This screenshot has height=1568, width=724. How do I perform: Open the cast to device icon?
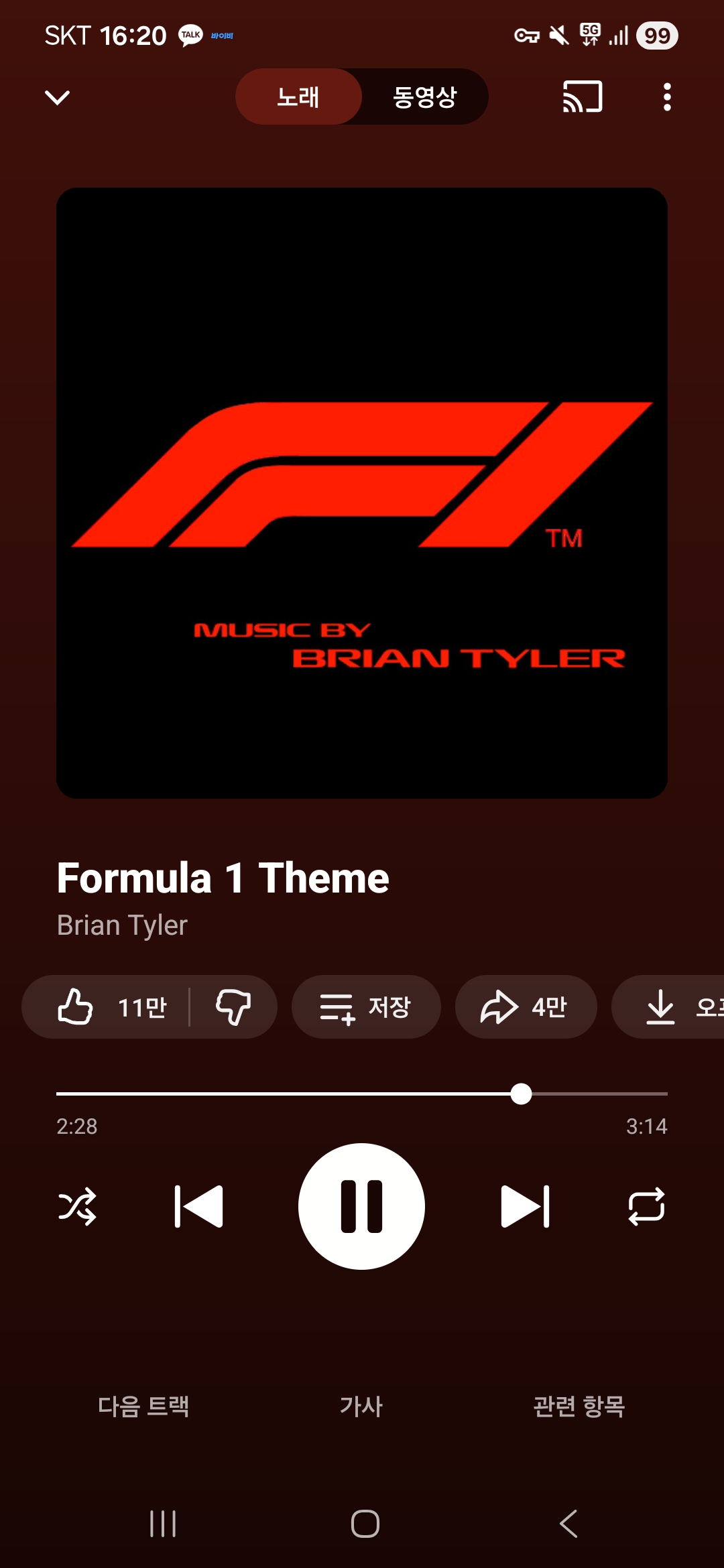[x=582, y=97]
